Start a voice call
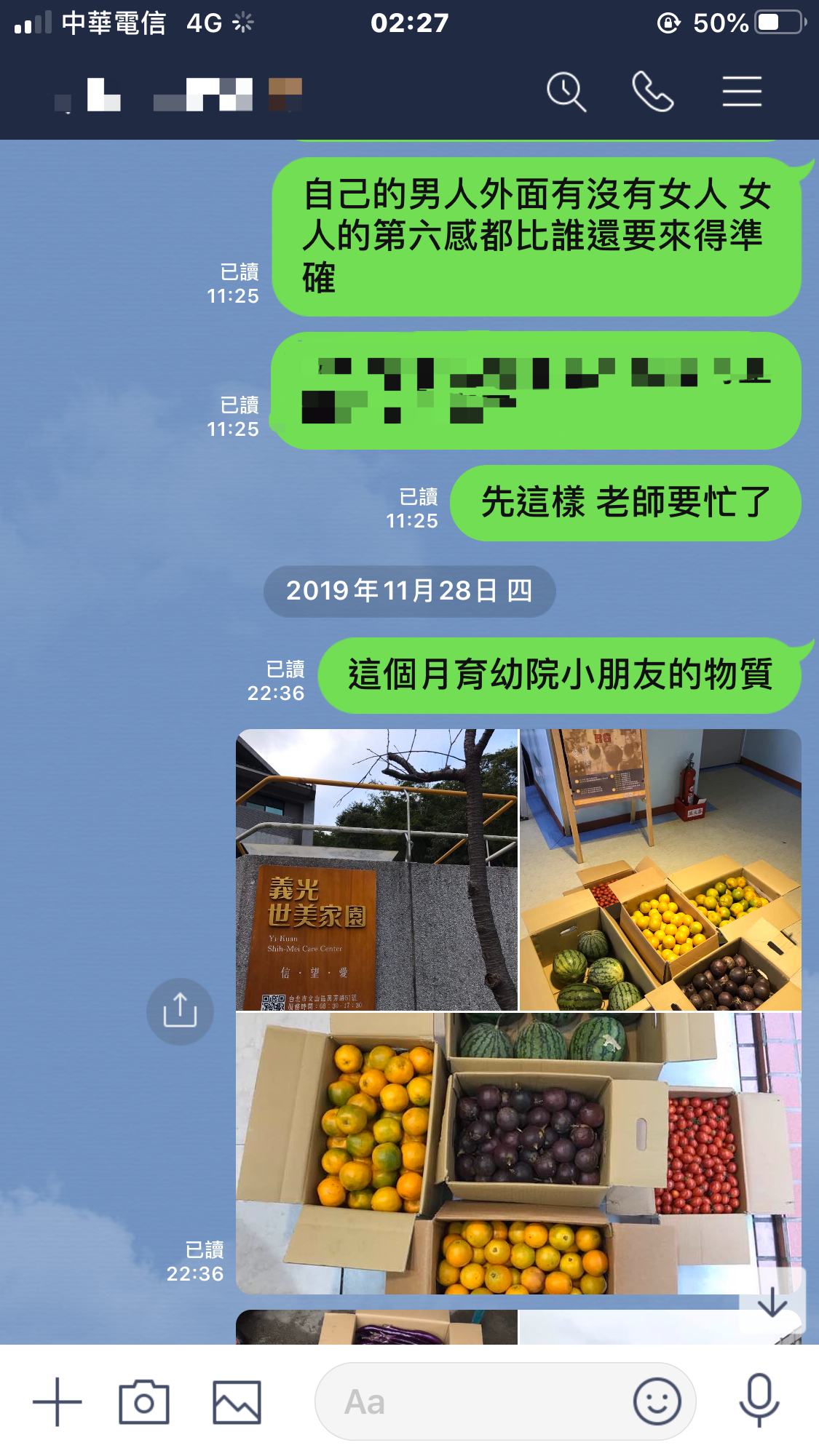The image size is (819, 1456). pyautogui.click(x=652, y=92)
